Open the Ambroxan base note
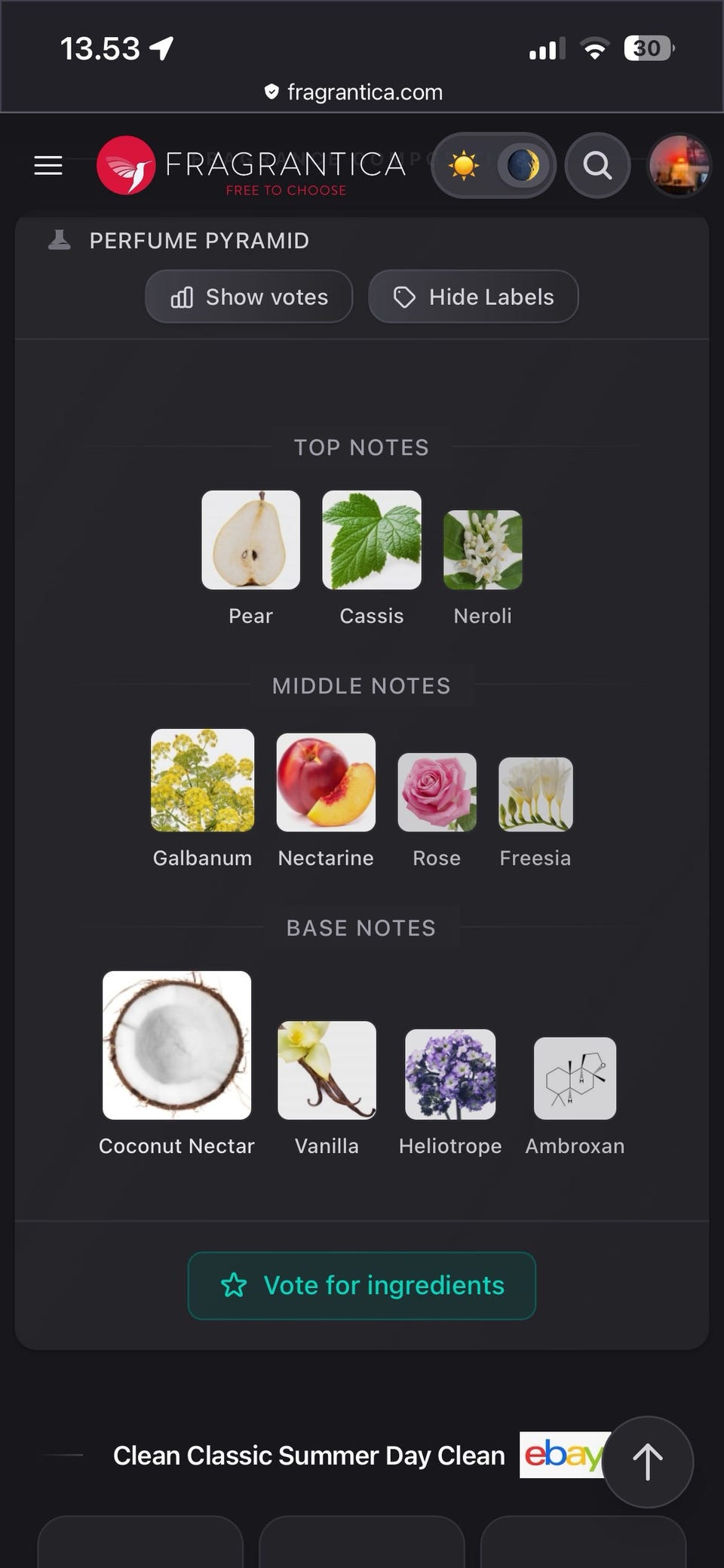The width and height of the screenshot is (724, 1568). (x=575, y=1078)
